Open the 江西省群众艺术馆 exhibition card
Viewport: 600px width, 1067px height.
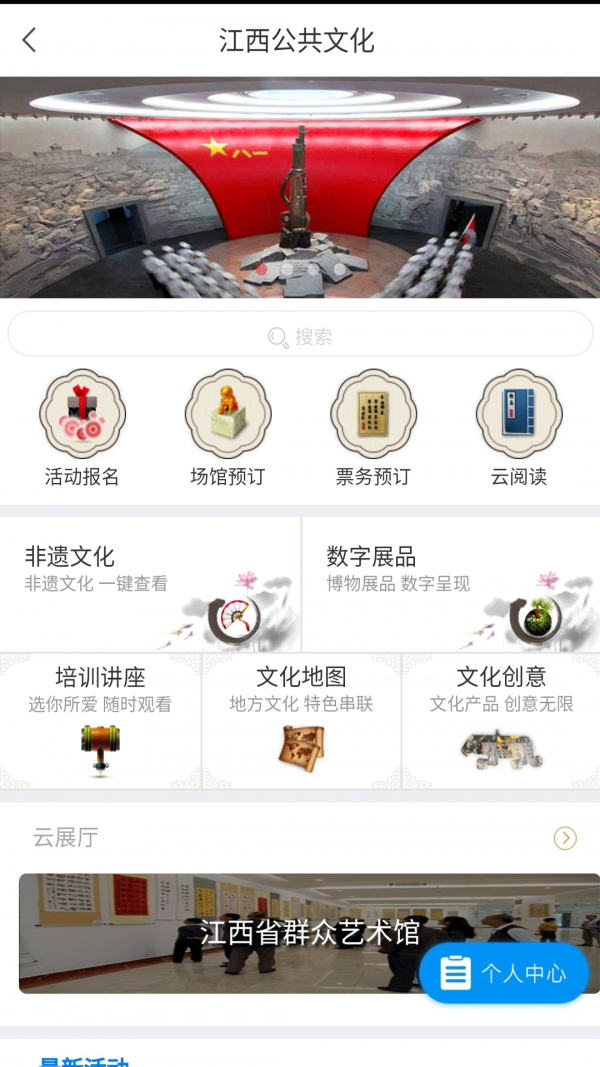point(220,933)
